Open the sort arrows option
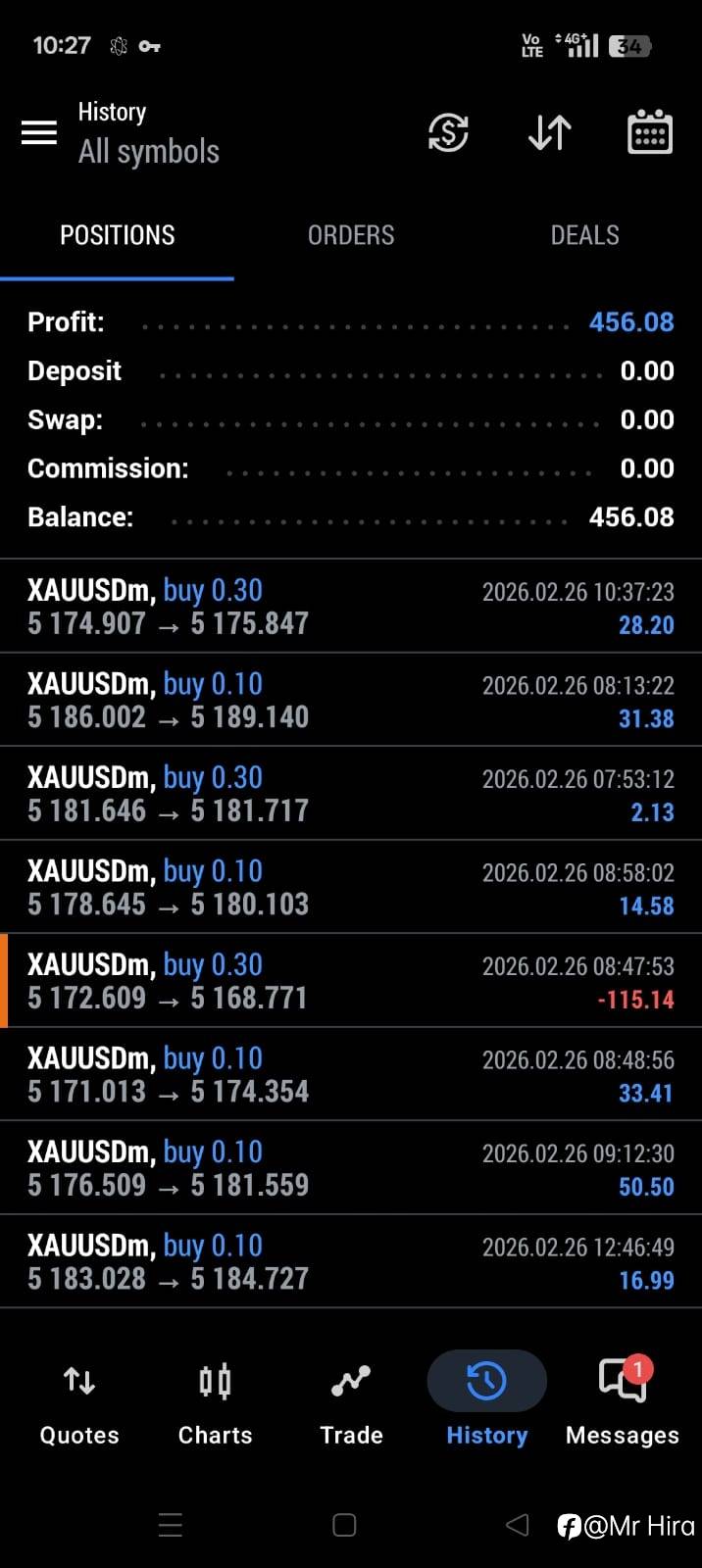 (x=549, y=132)
